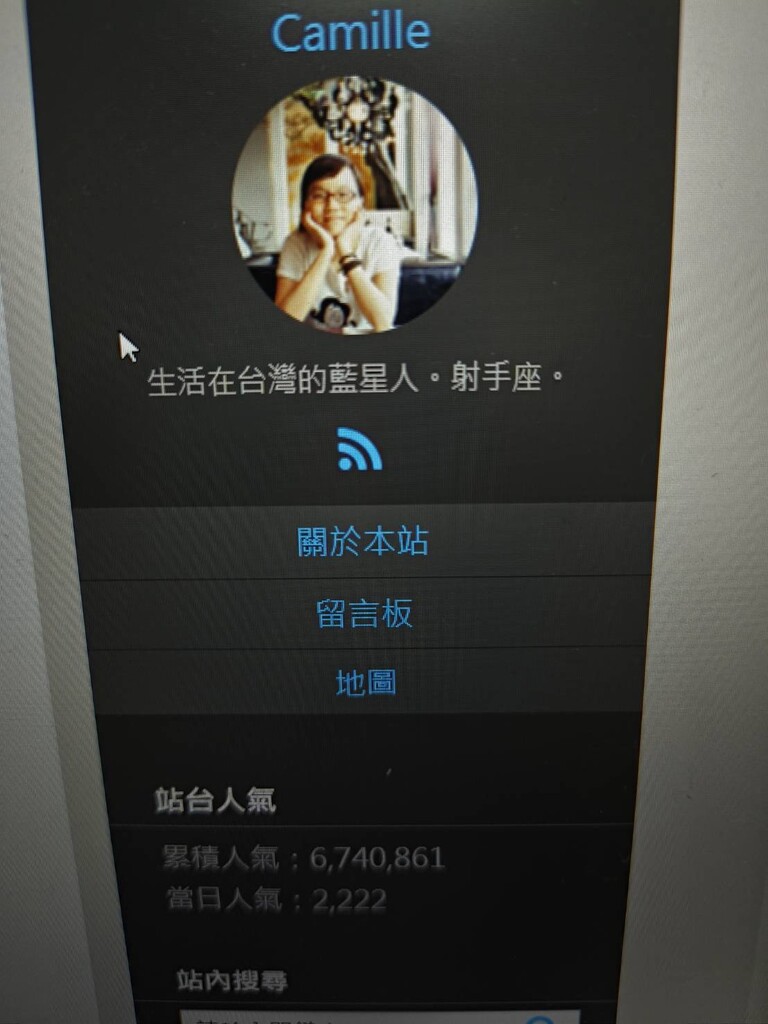Go to the 留言板 guestbook

pos(364,613)
